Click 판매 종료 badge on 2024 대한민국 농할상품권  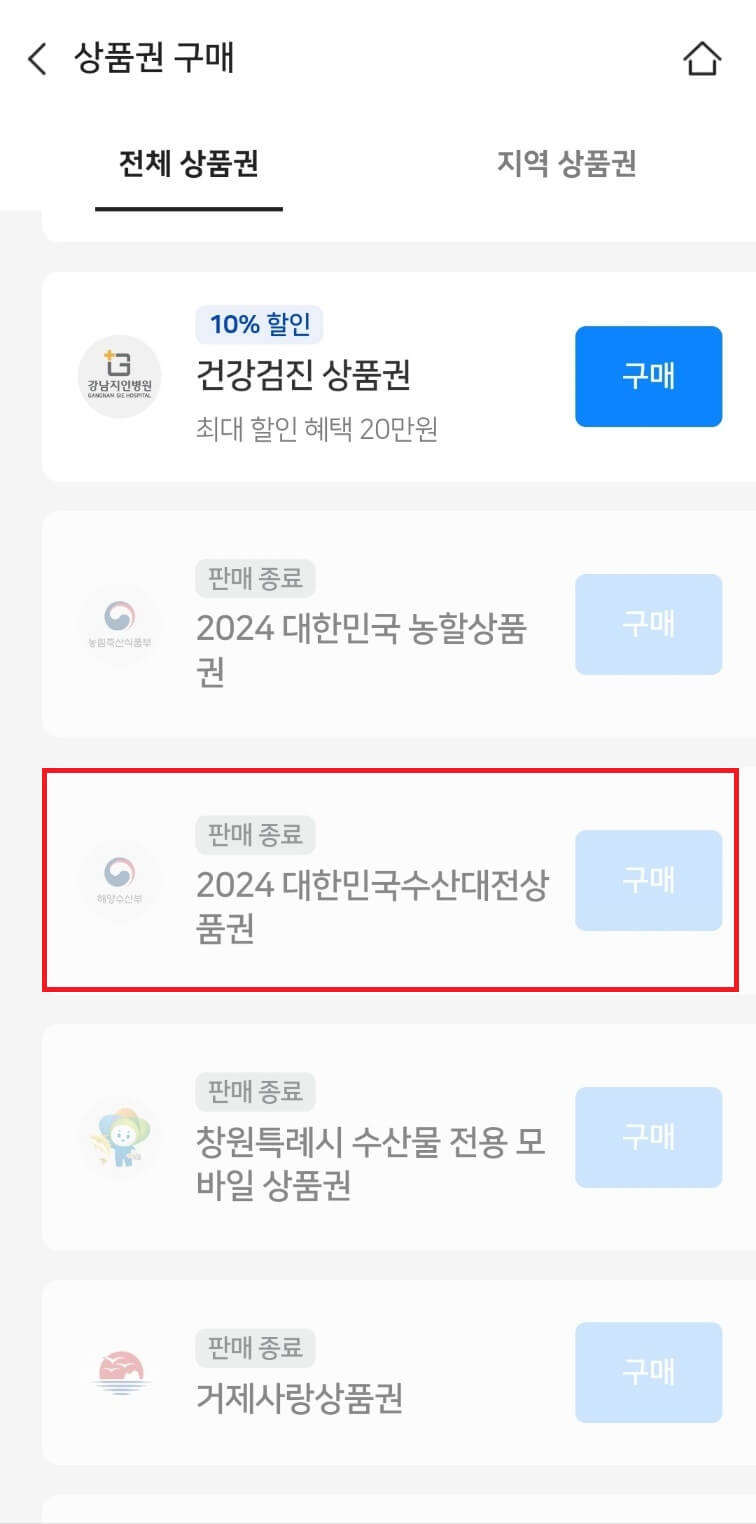255,578
